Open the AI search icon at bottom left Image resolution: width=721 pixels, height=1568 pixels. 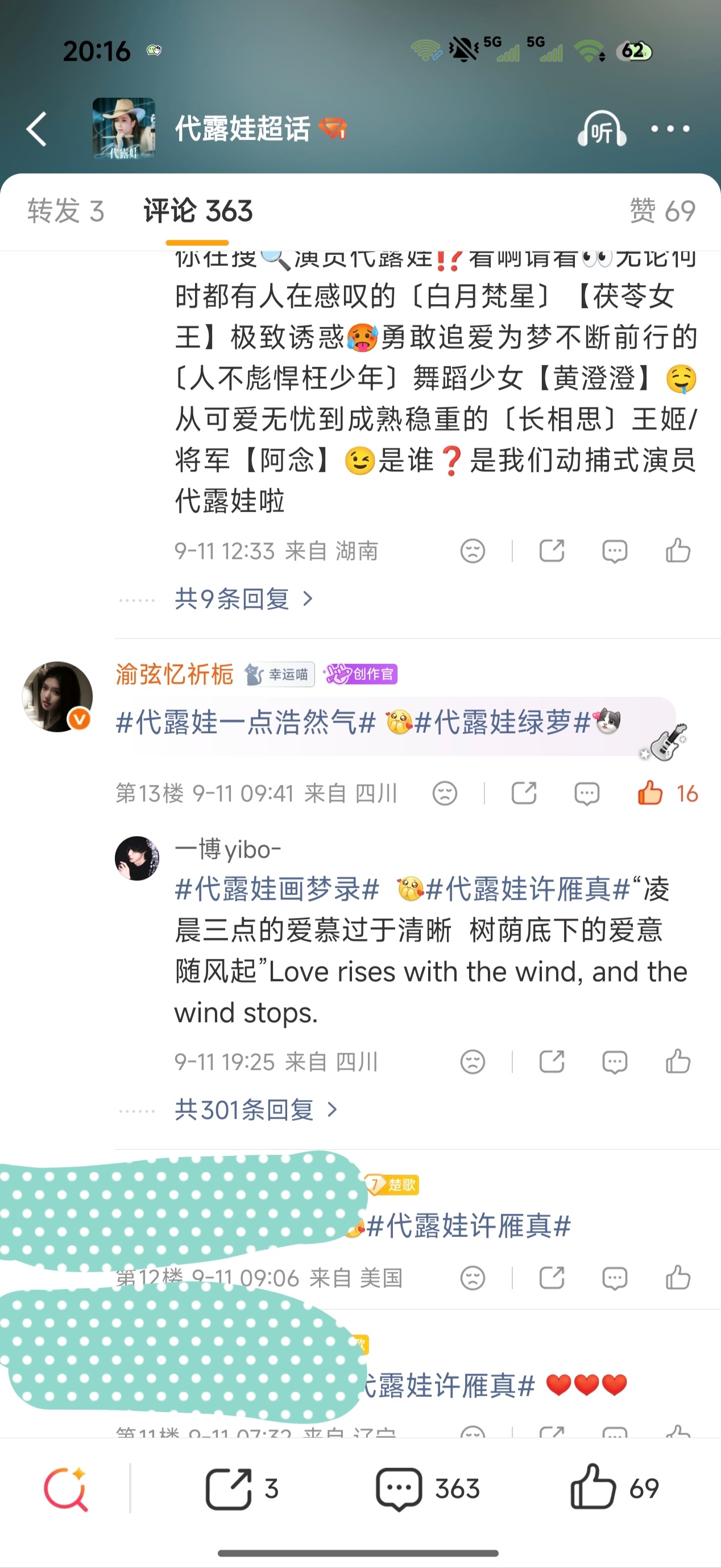[x=66, y=1489]
